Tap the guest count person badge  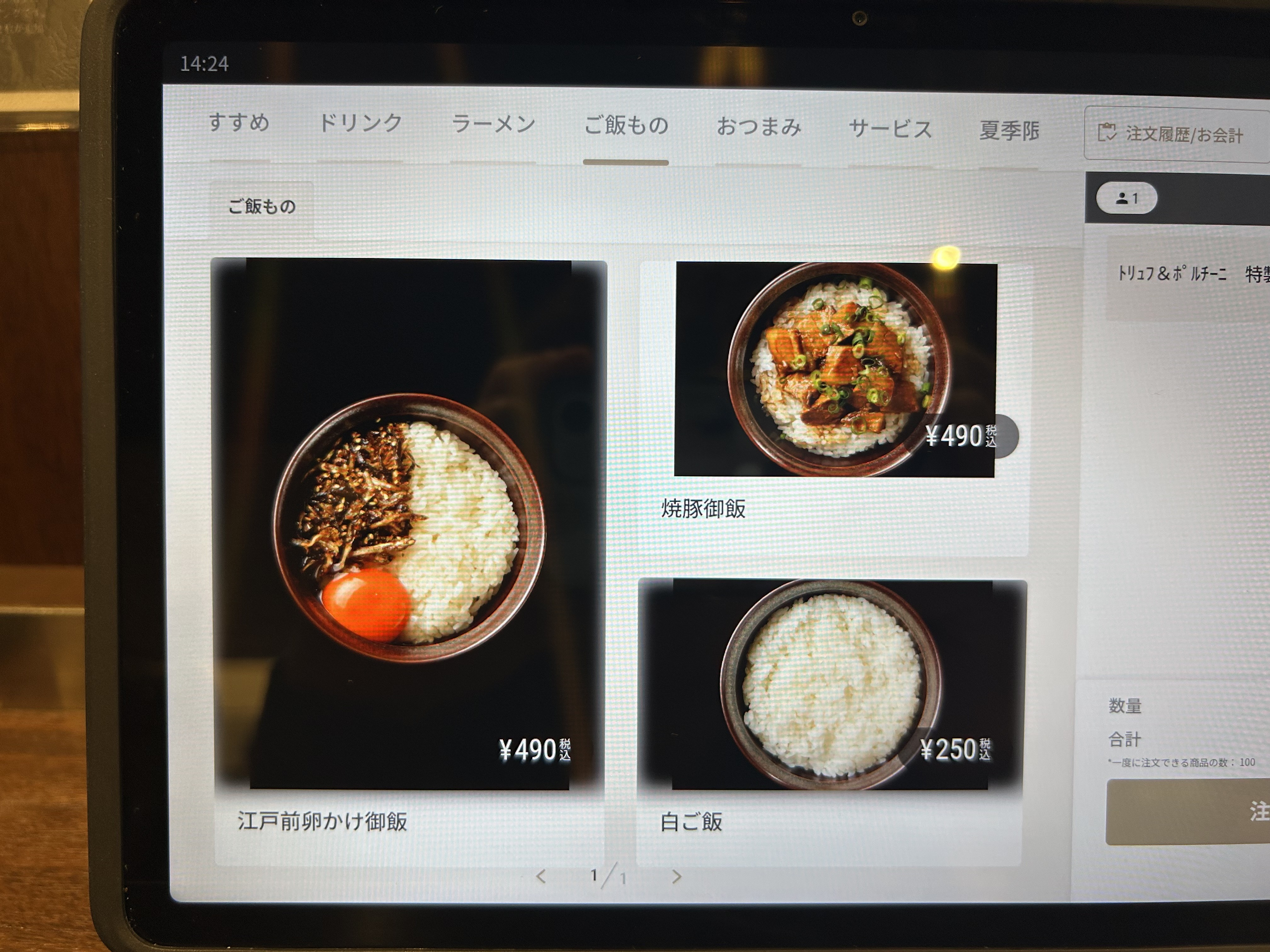pyautogui.click(x=1126, y=199)
